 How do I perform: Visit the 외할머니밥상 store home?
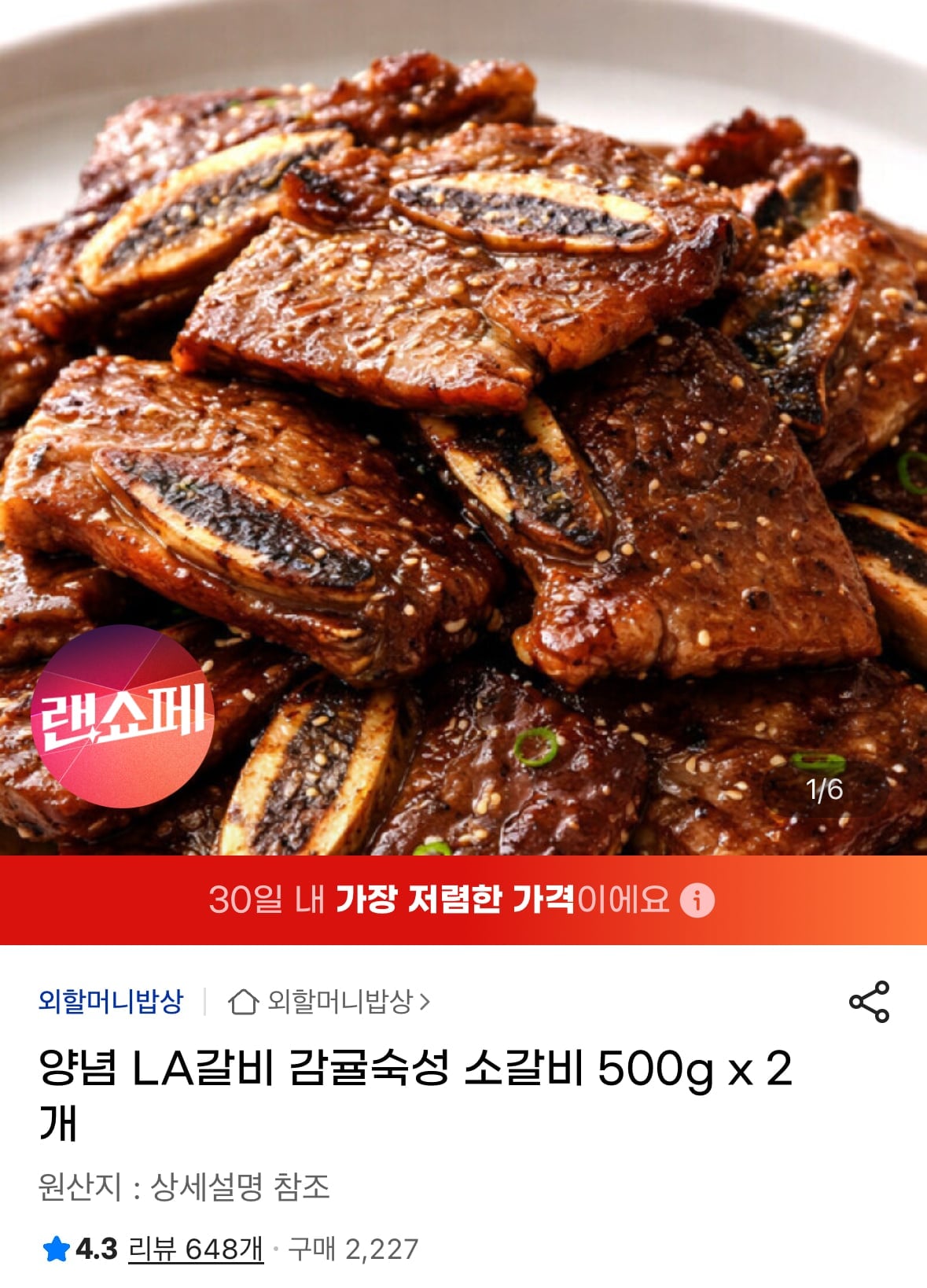pyautogui.click(x=330, y=1001)
